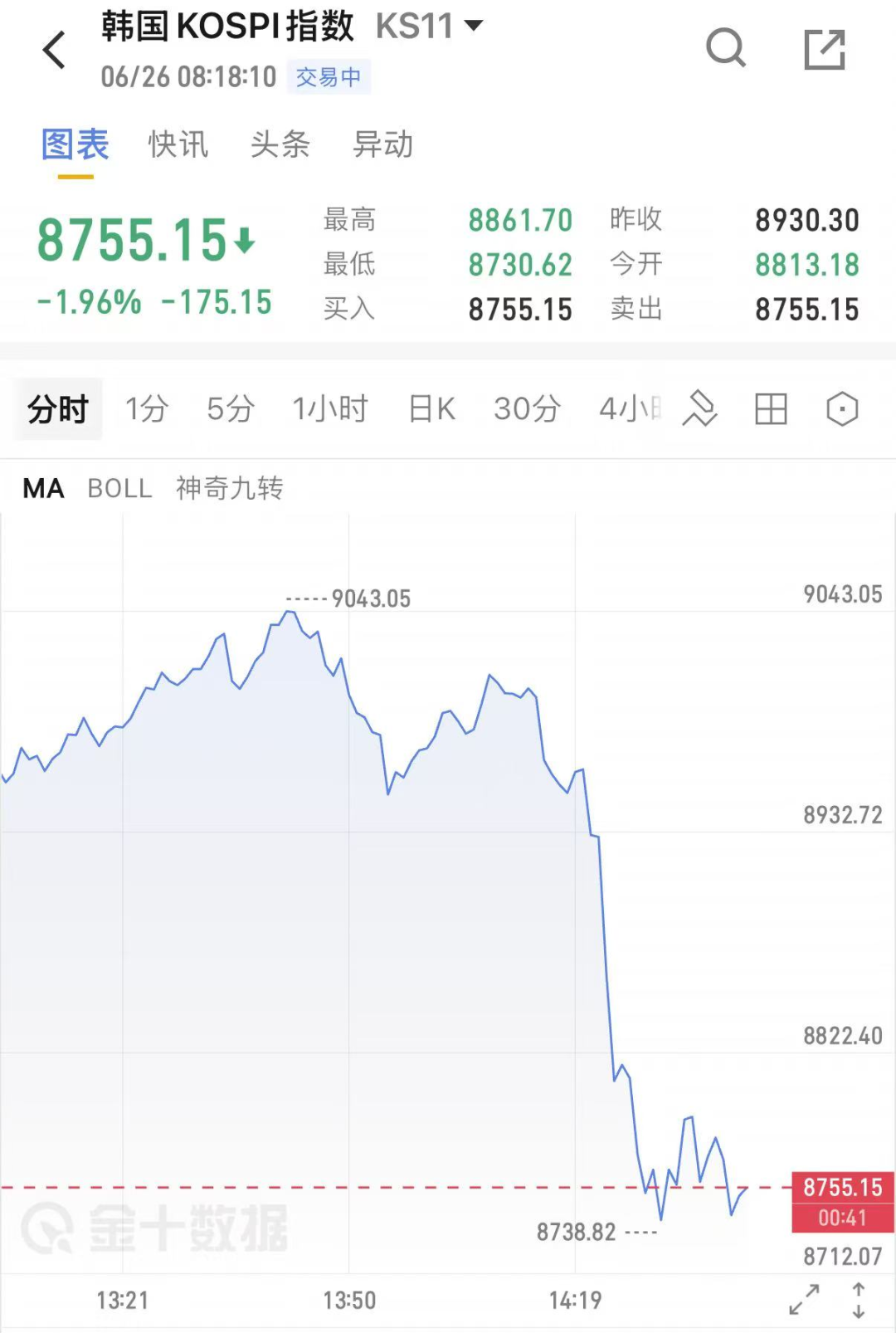The image size is (896, 1333).
Task: Switch to the 快讯 tab
Action: [178, 144]
